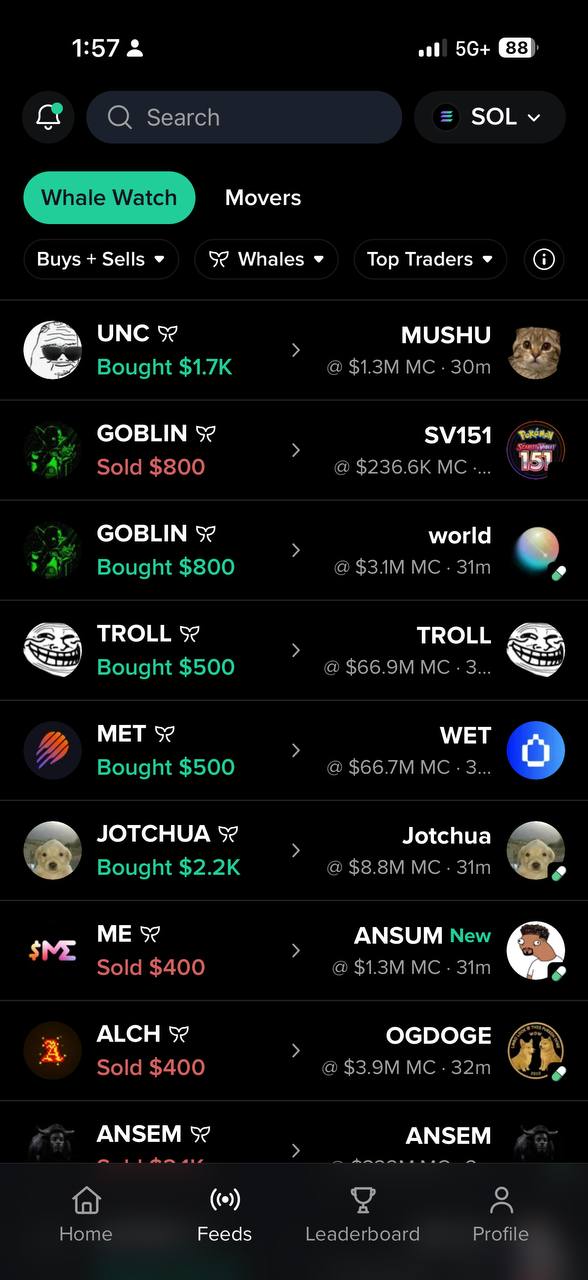Open the MET bought WET row

pos(294,750)
